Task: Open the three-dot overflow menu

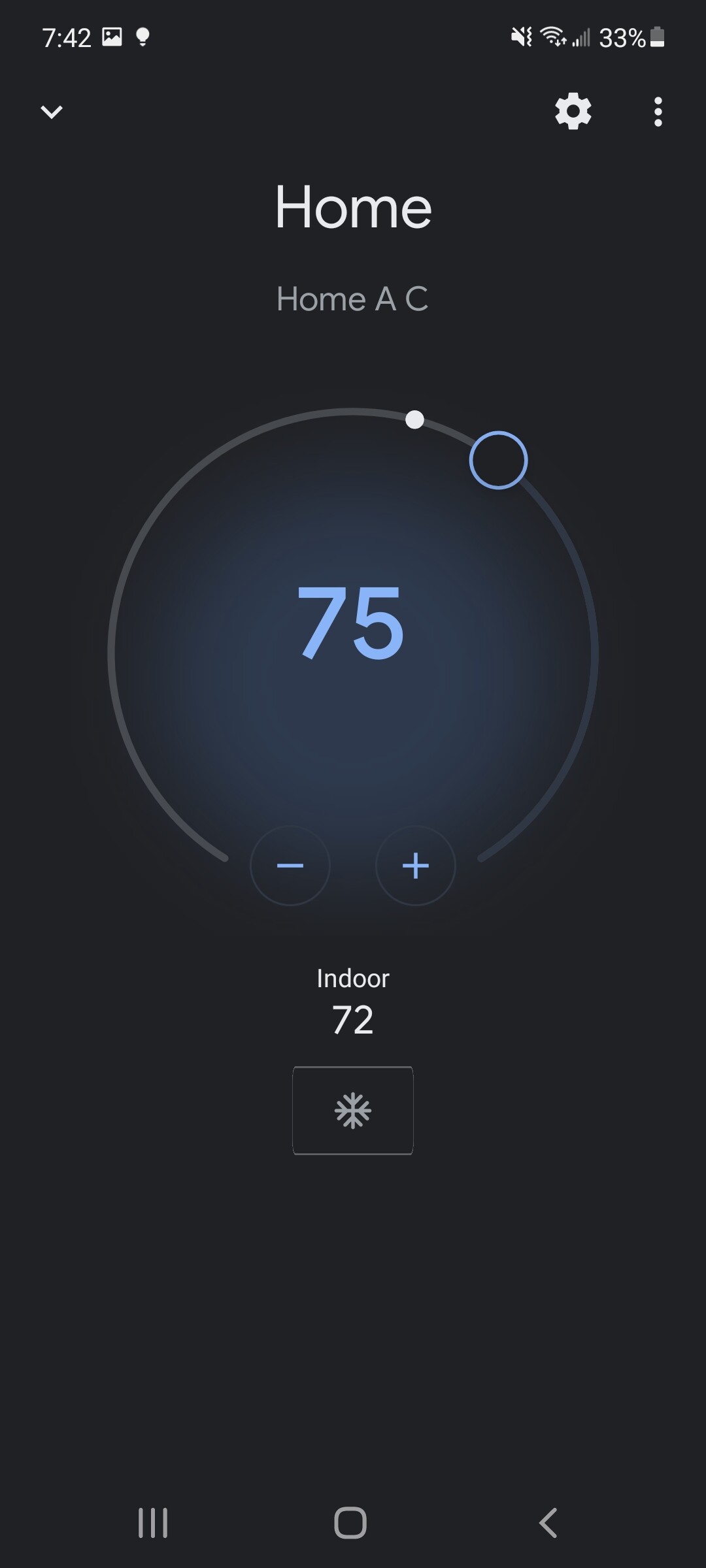Action: [x=658, y=112]
